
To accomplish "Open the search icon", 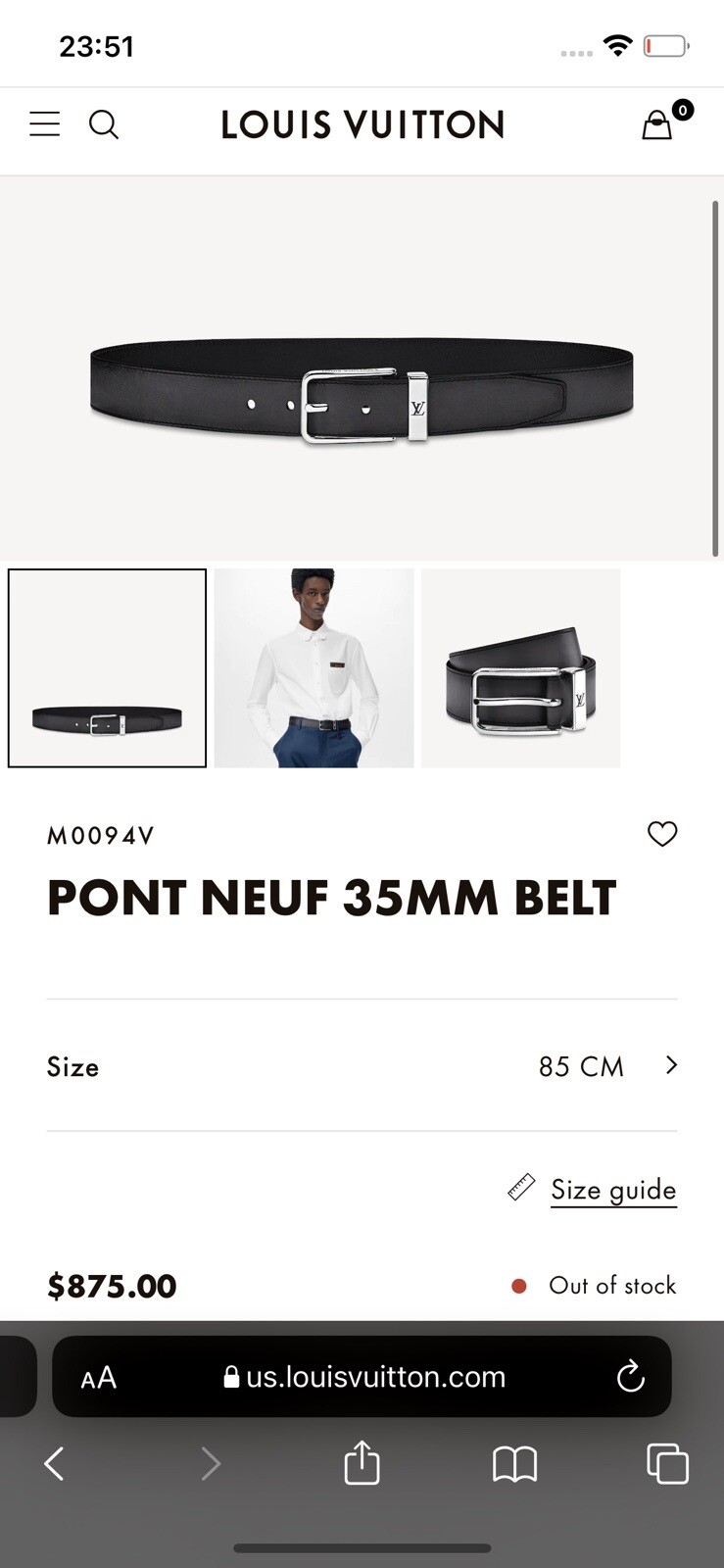I will (x=104, y=124).
